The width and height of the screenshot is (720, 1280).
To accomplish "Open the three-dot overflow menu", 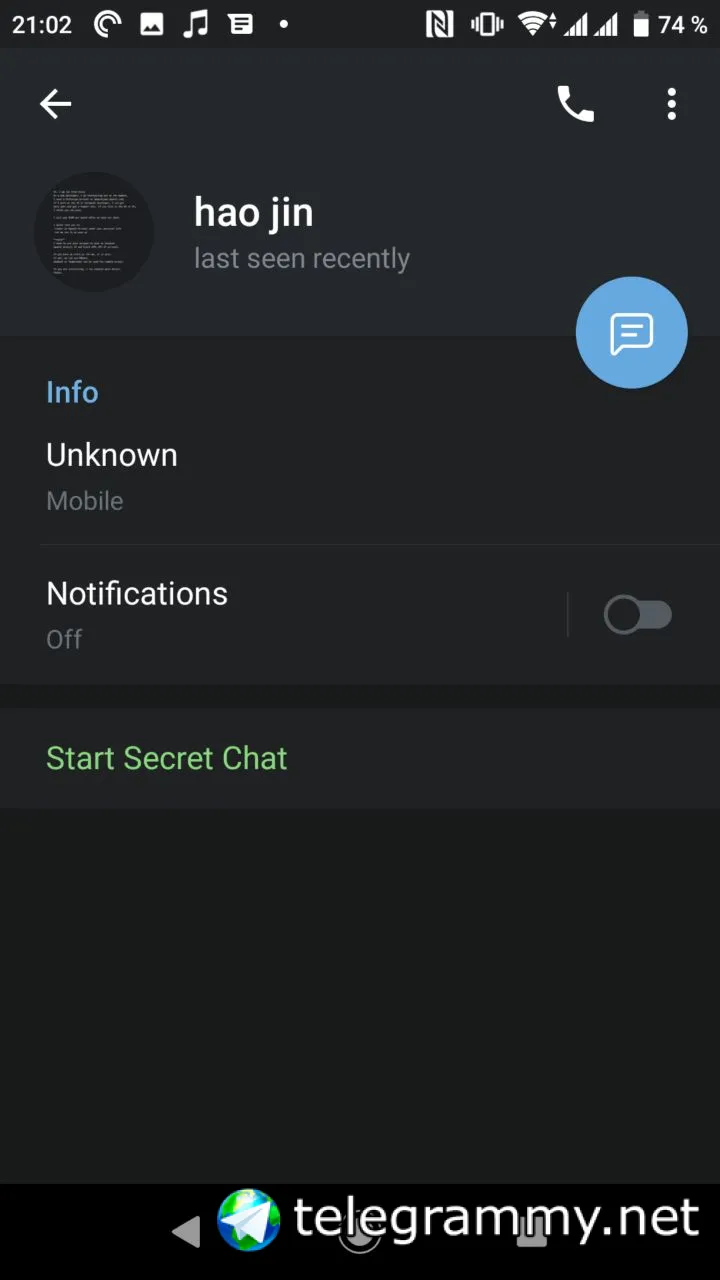I will tap(671, 104).
